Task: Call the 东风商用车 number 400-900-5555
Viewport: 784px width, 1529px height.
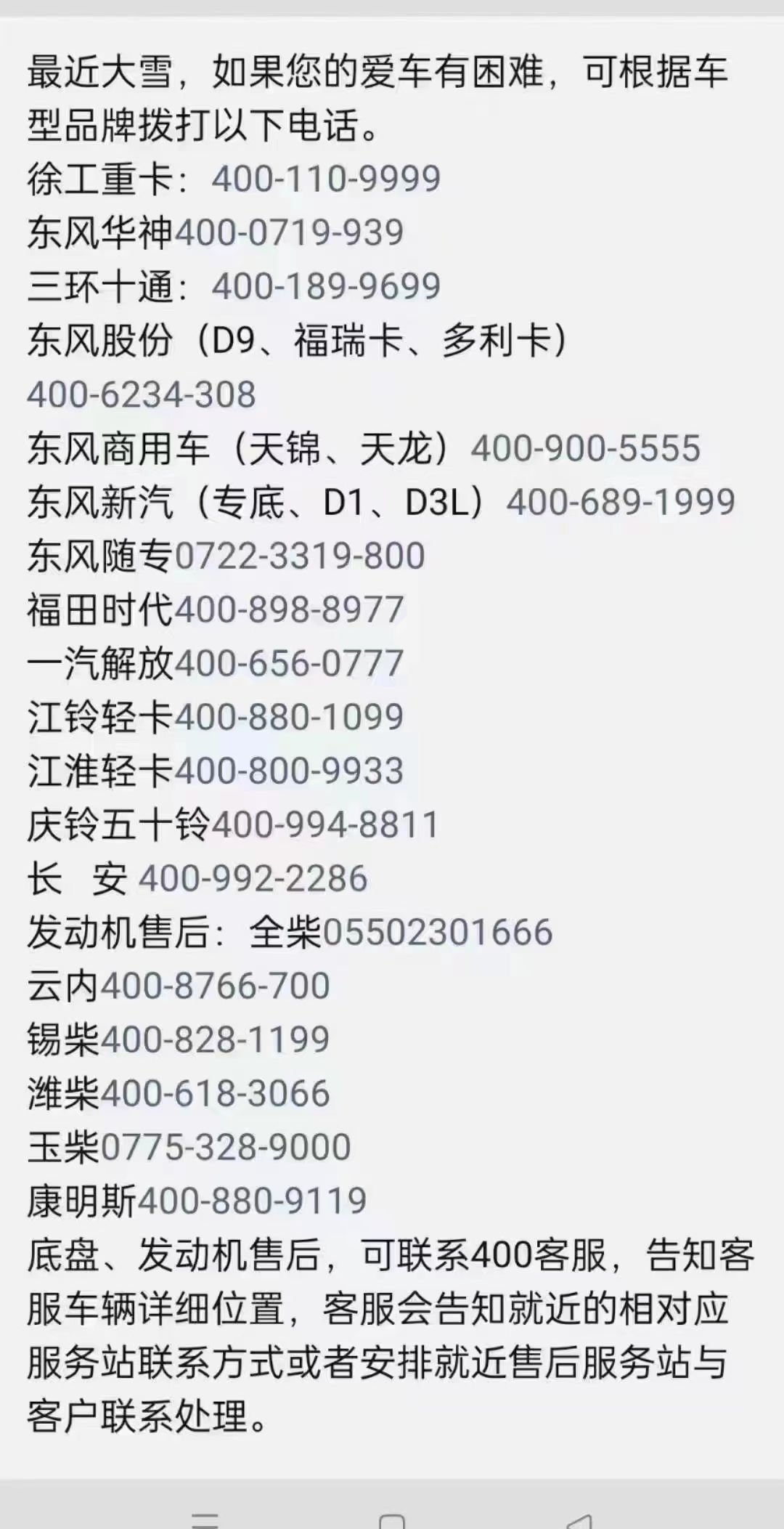Action: [x=585, y=448]
